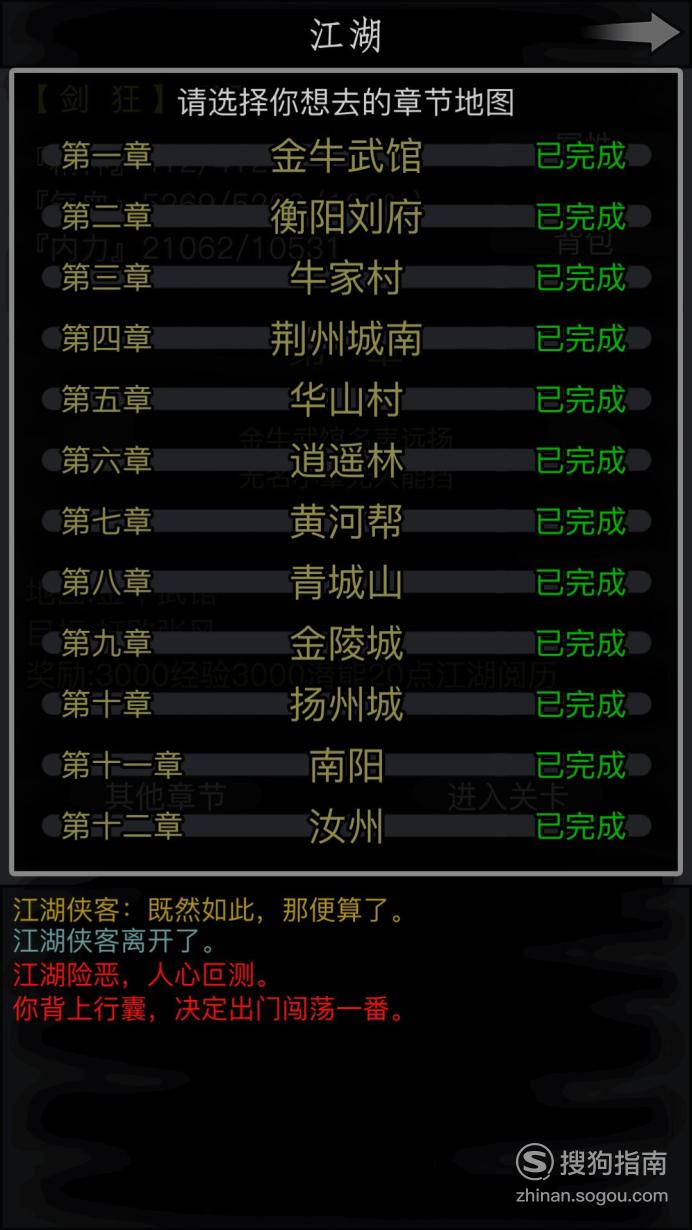Open chapter twelve 汝州
This screenshot has height=1230, width=692.
click(346, 827)
